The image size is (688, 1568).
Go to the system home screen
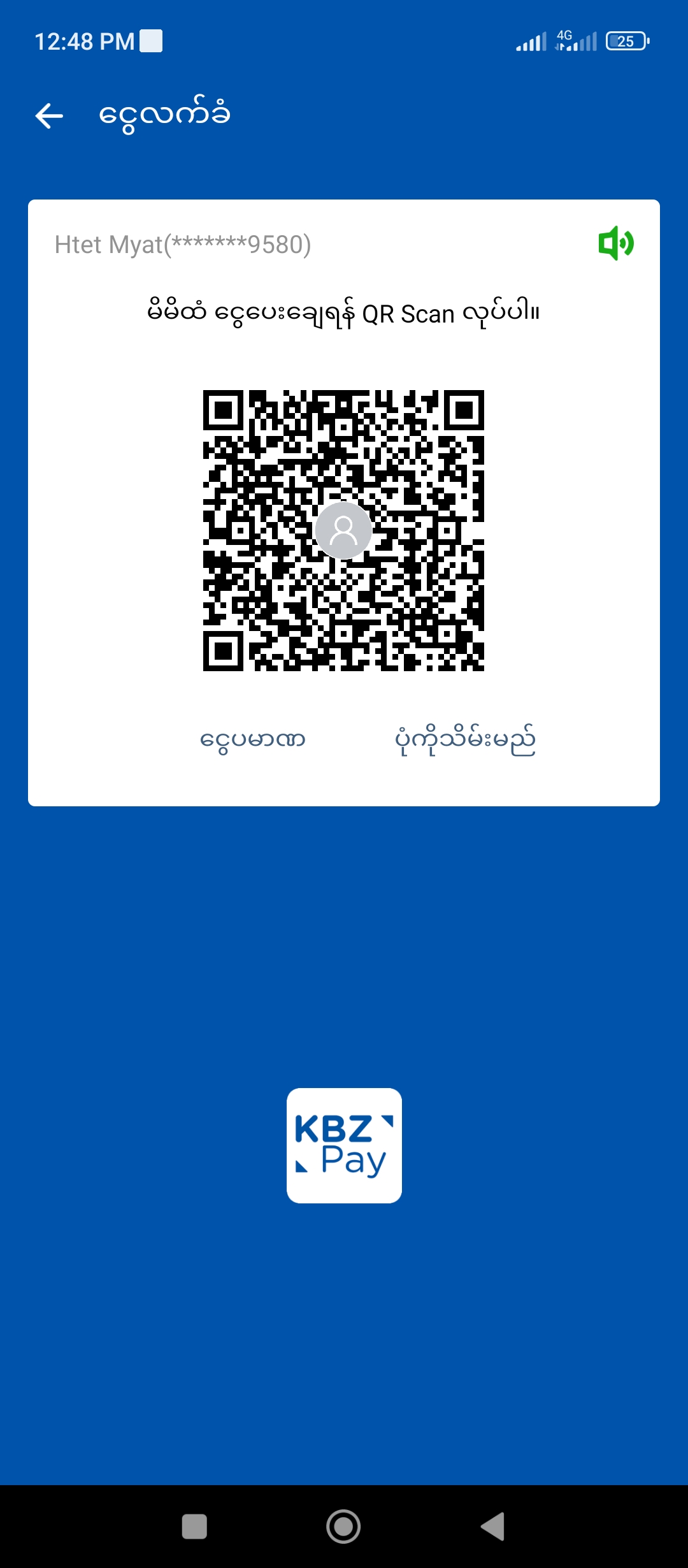point(343,1526)
